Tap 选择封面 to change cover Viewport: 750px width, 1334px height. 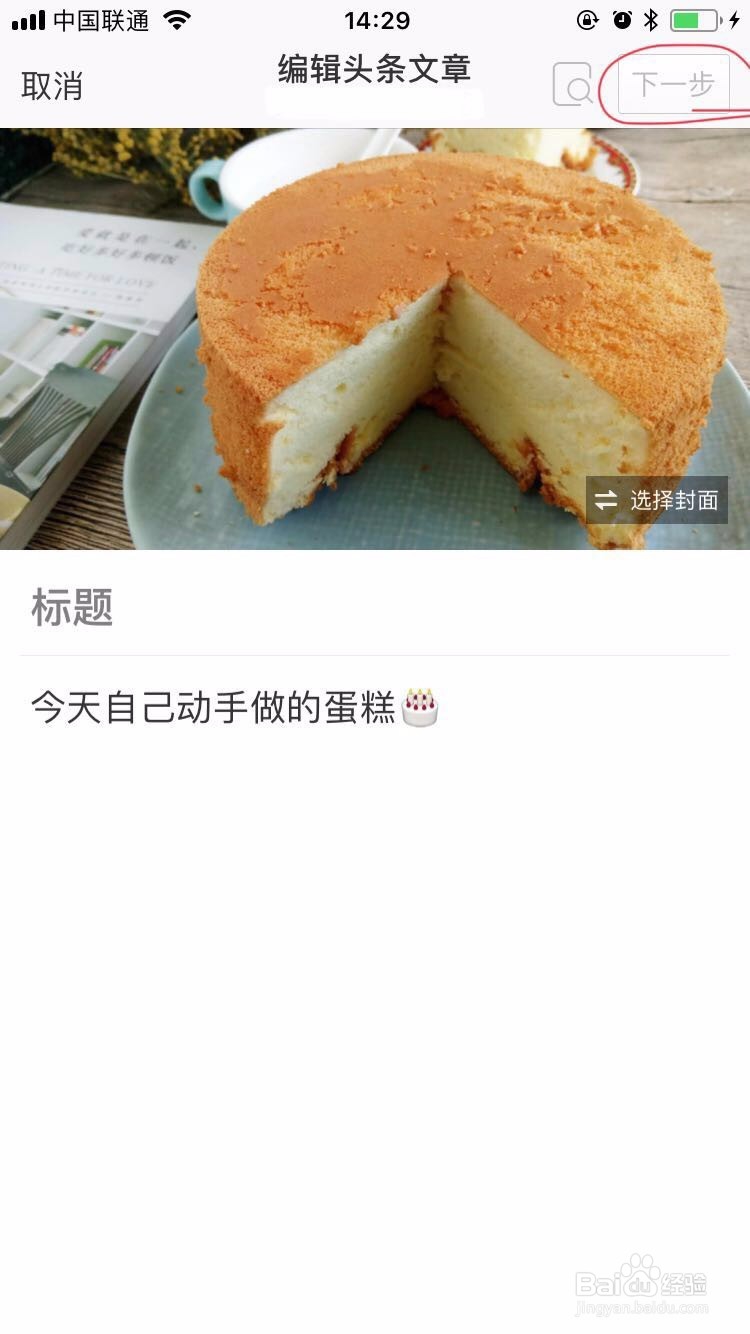coord(656,500)
